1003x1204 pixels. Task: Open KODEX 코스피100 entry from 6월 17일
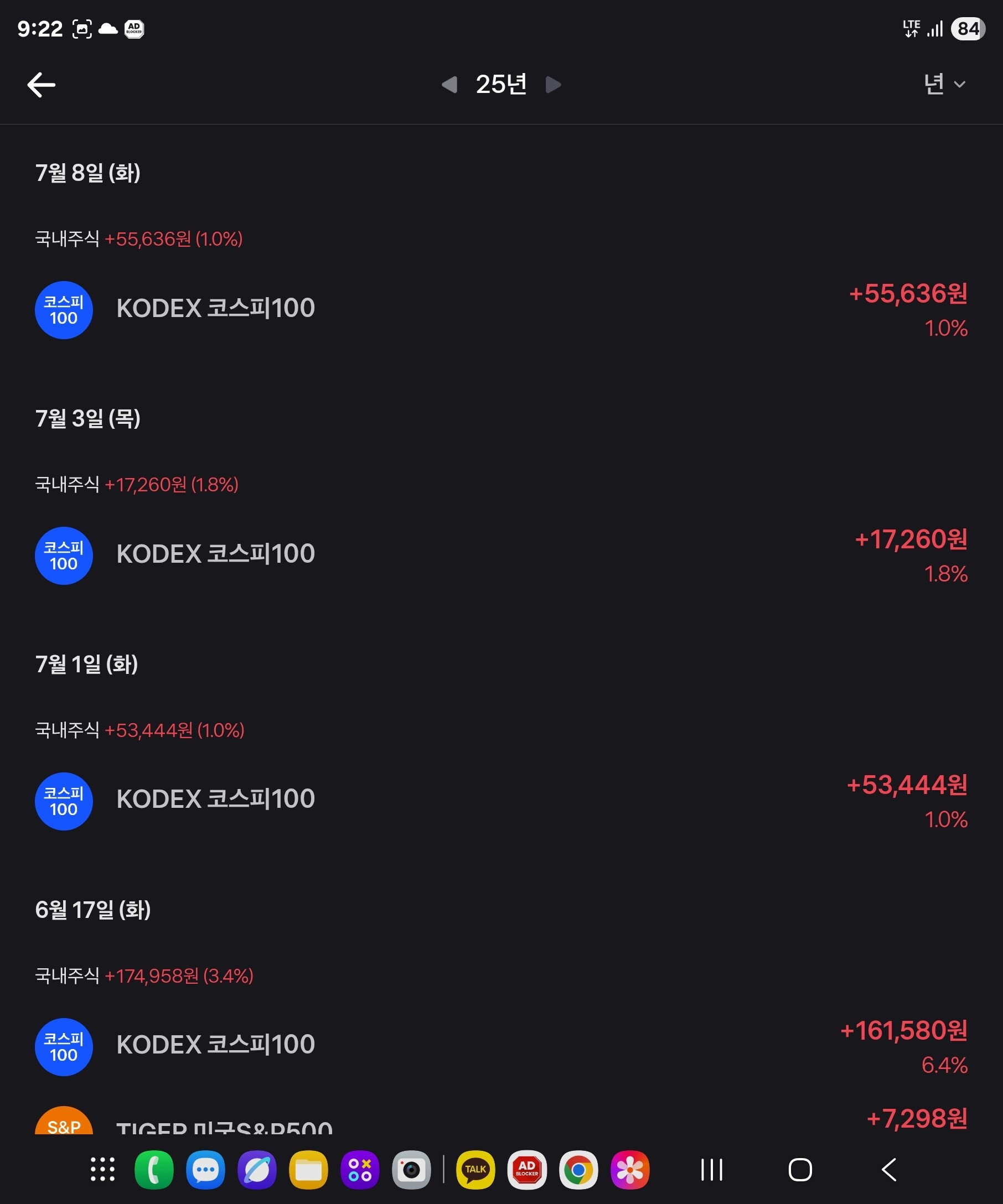click(215, 1046)
